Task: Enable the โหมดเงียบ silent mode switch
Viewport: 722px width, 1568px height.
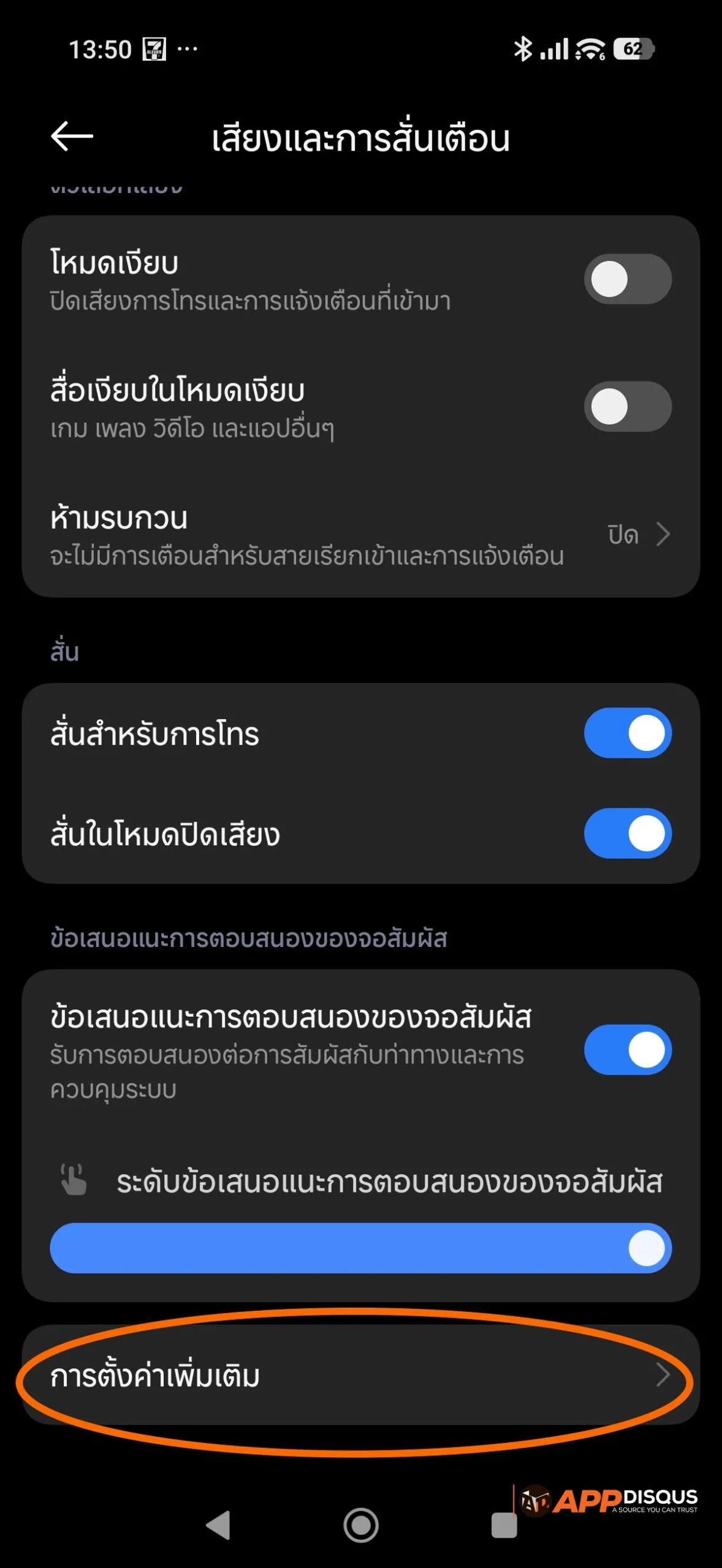Action: (x=627, y=279)
